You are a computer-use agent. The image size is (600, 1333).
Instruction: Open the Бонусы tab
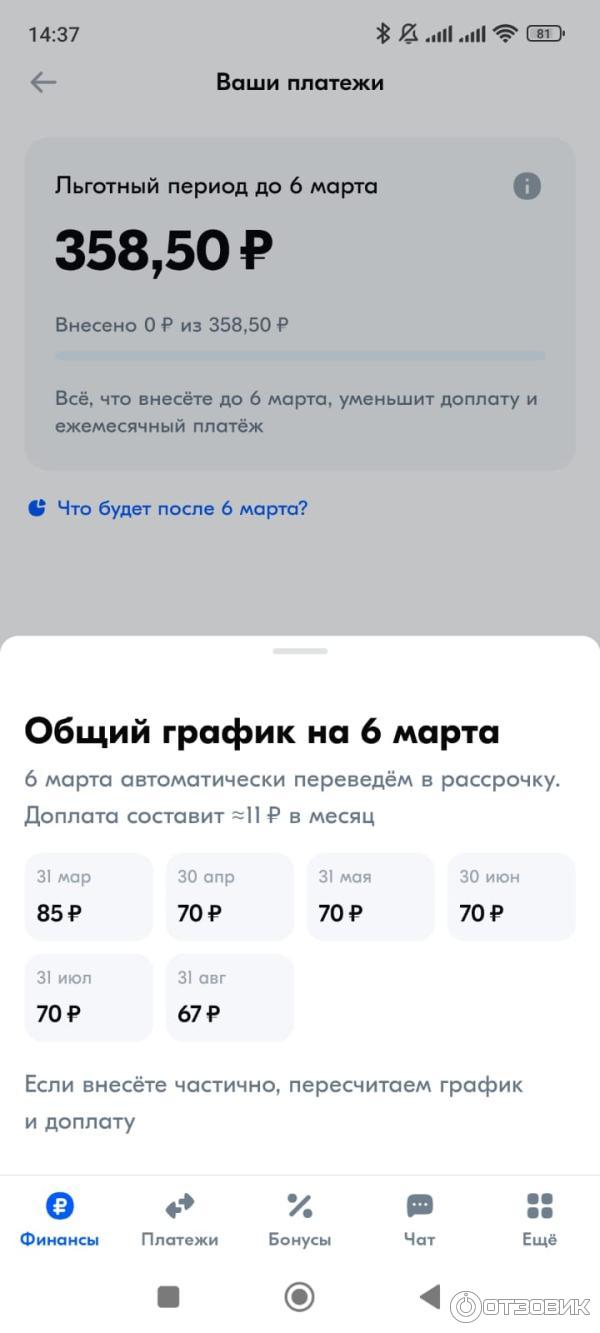pyautogui.click(x=300, y=1219)
